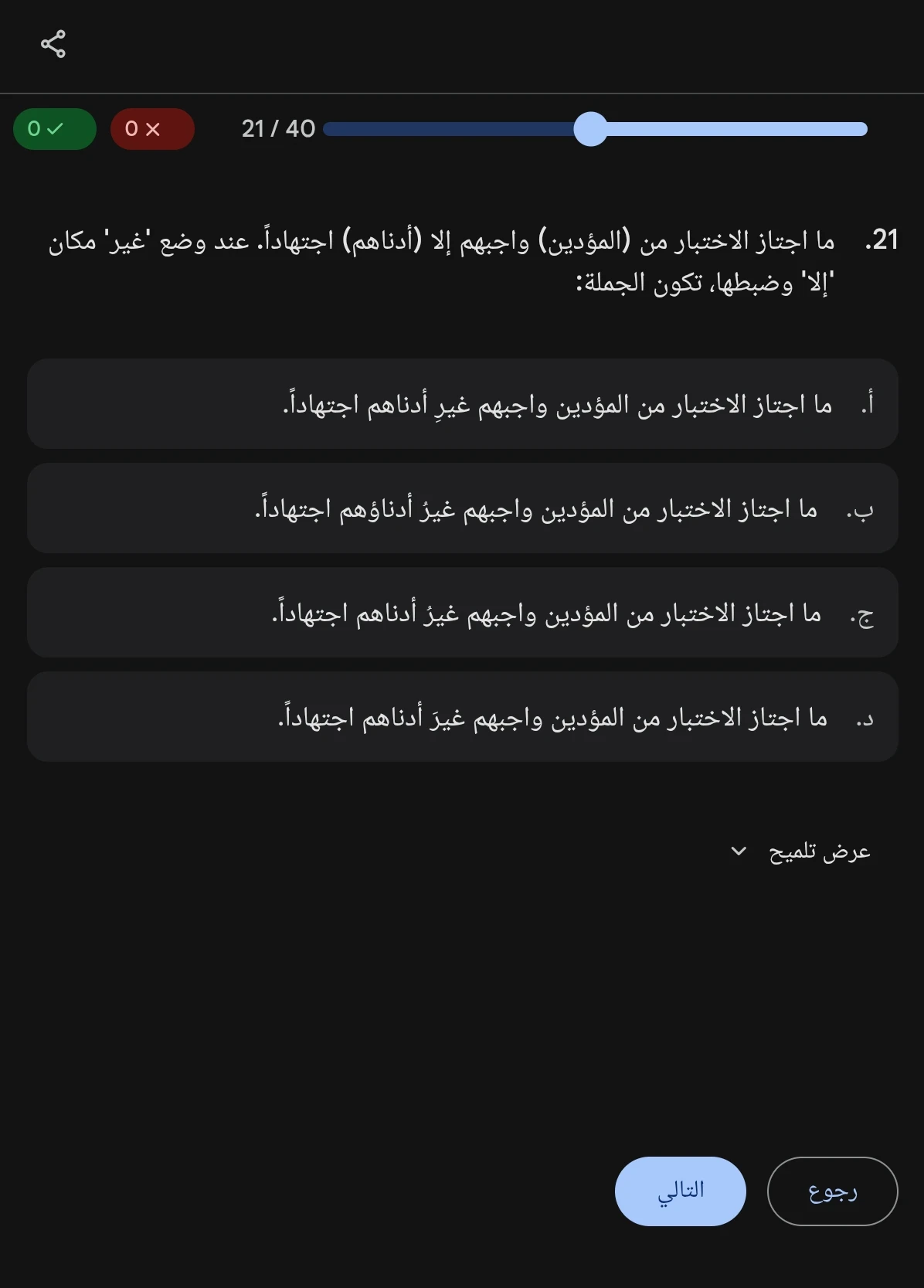Select answer choice ج in the list
924x1288 pixels.
[461, 612]
